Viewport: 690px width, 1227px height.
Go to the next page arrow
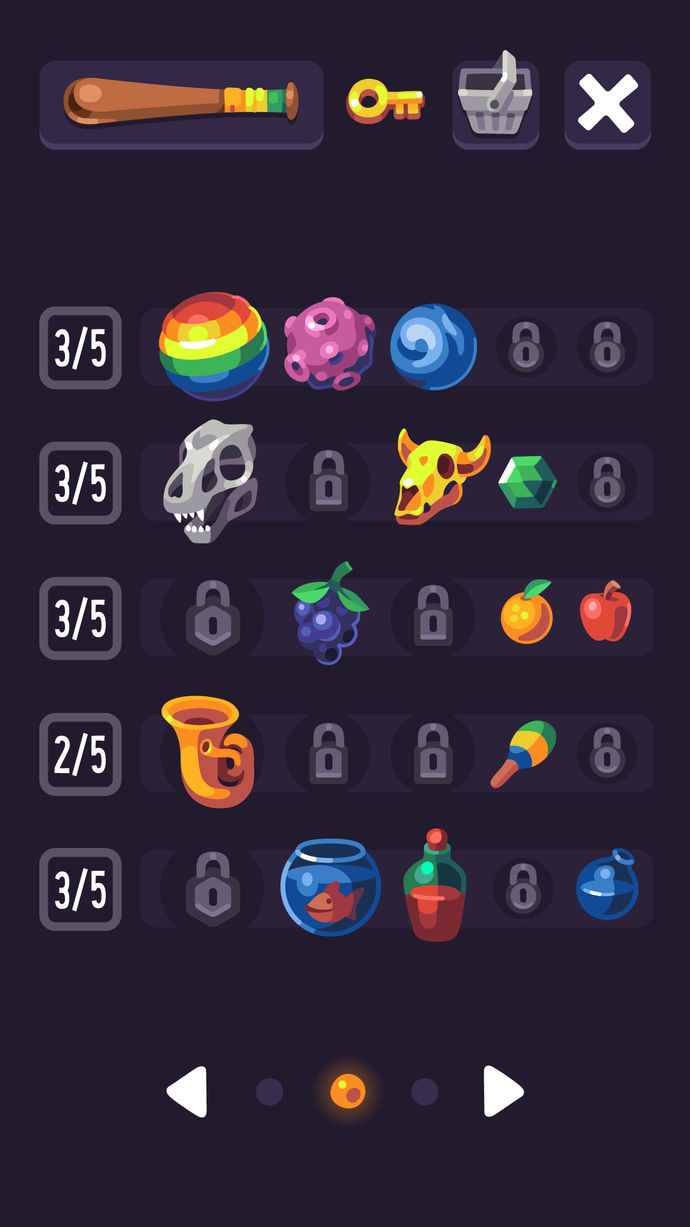503,1091
